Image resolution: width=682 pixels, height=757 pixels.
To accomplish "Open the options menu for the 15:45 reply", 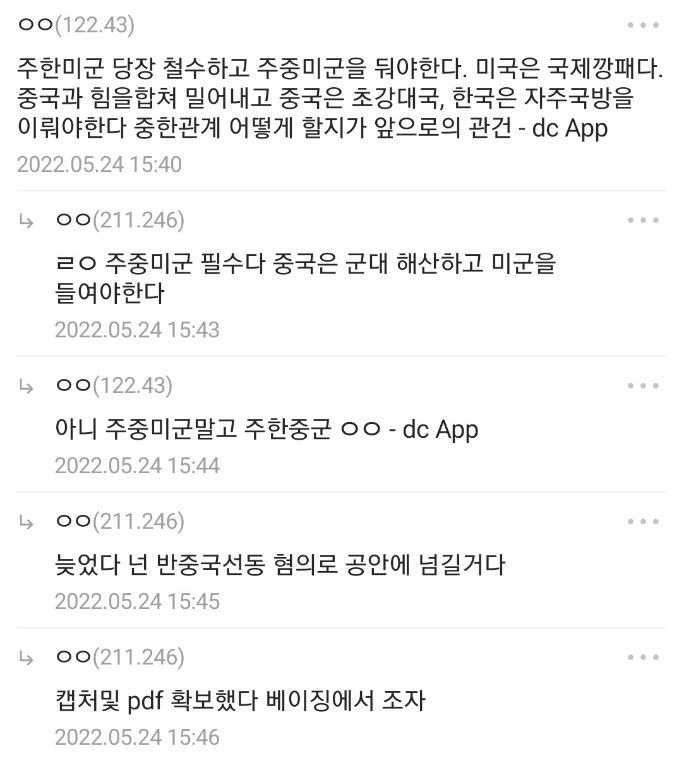I will (643, 521).
